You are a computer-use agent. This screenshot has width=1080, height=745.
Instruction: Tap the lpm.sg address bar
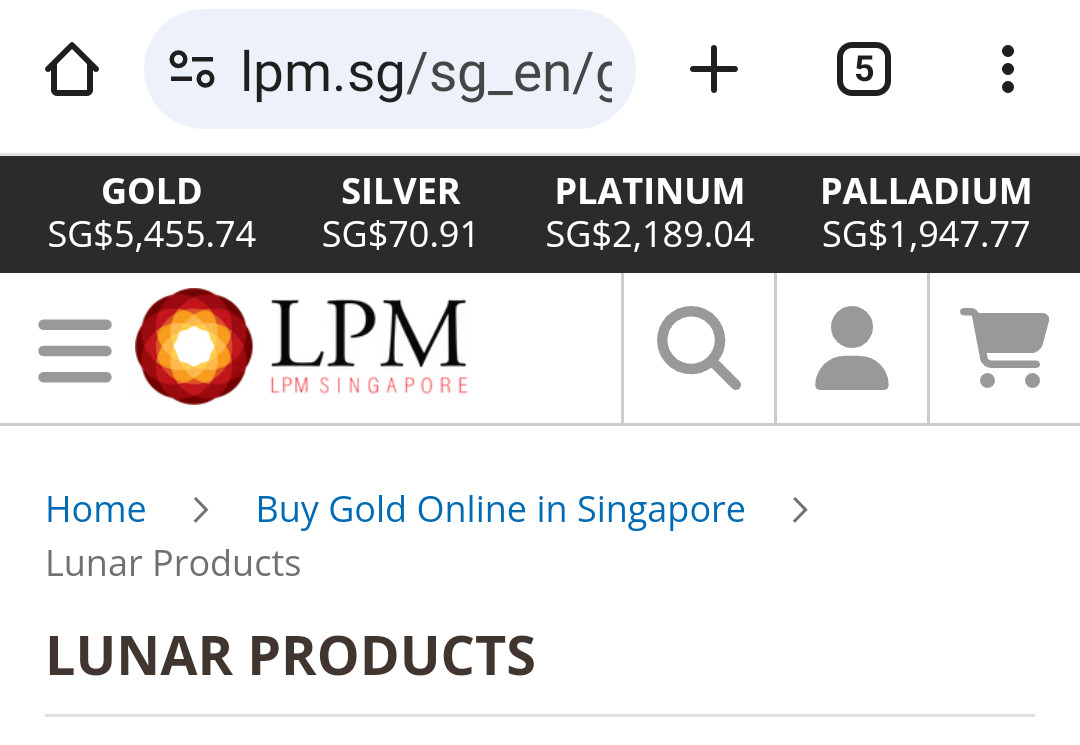coord(400,71)
